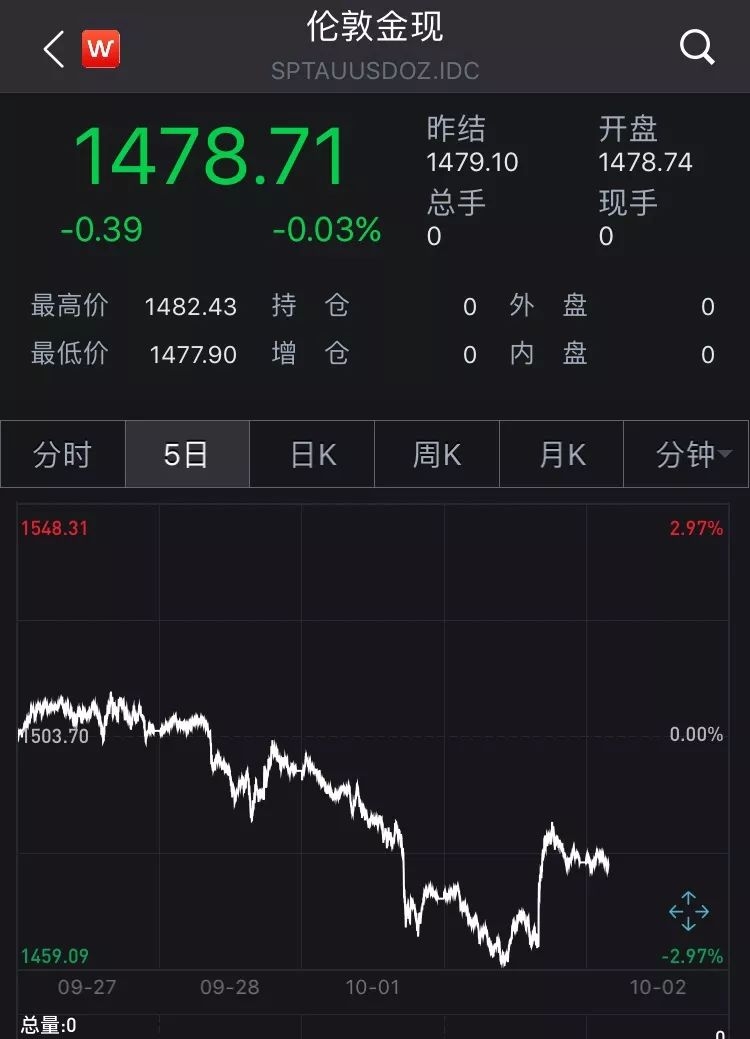Tap the chart fullscreen arrows icon
The image size is (750, 1039).
point(689,911)
